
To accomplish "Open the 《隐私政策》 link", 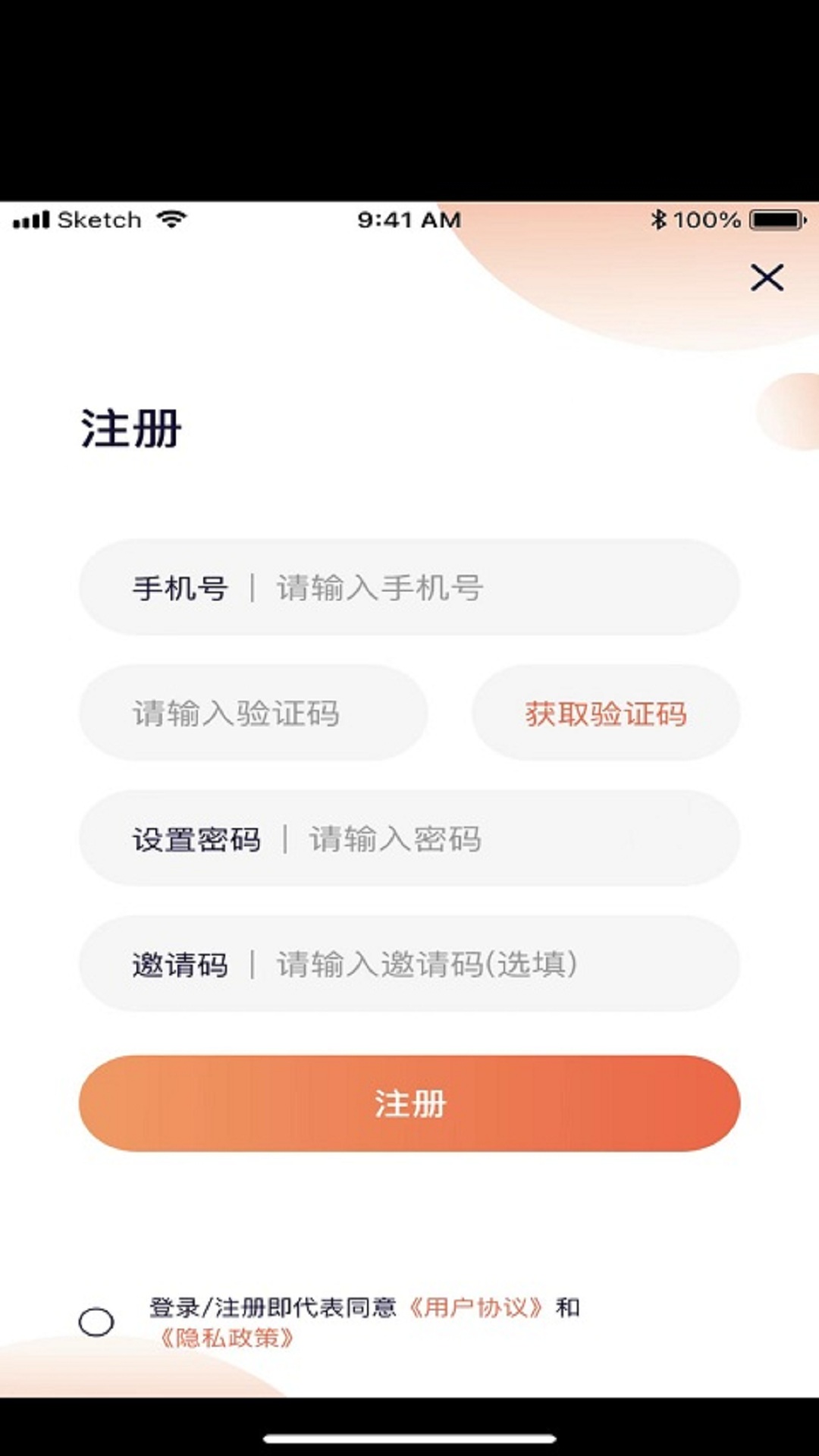I will (226, 1338).
